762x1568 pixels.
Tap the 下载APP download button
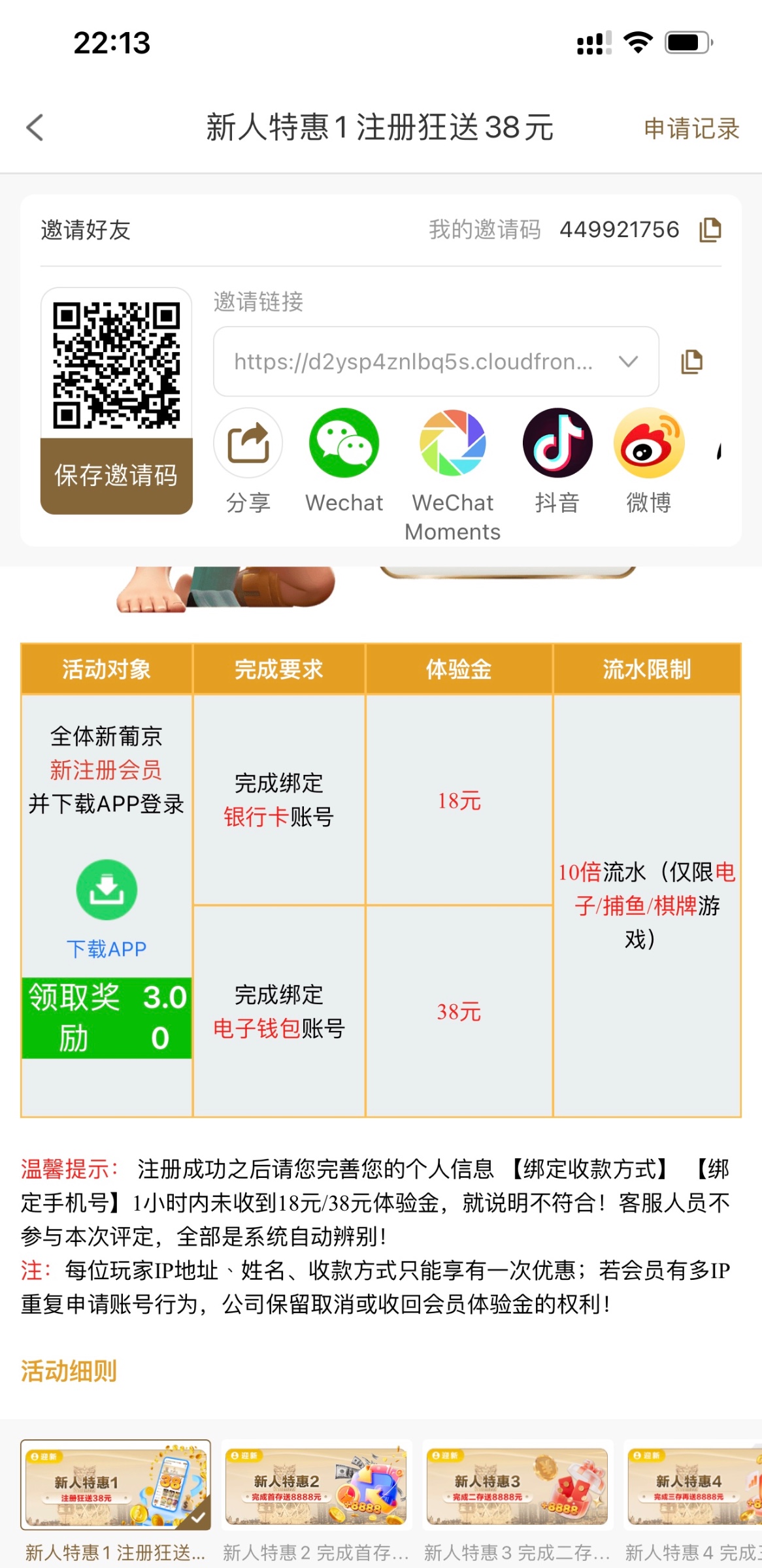point(107,890)
